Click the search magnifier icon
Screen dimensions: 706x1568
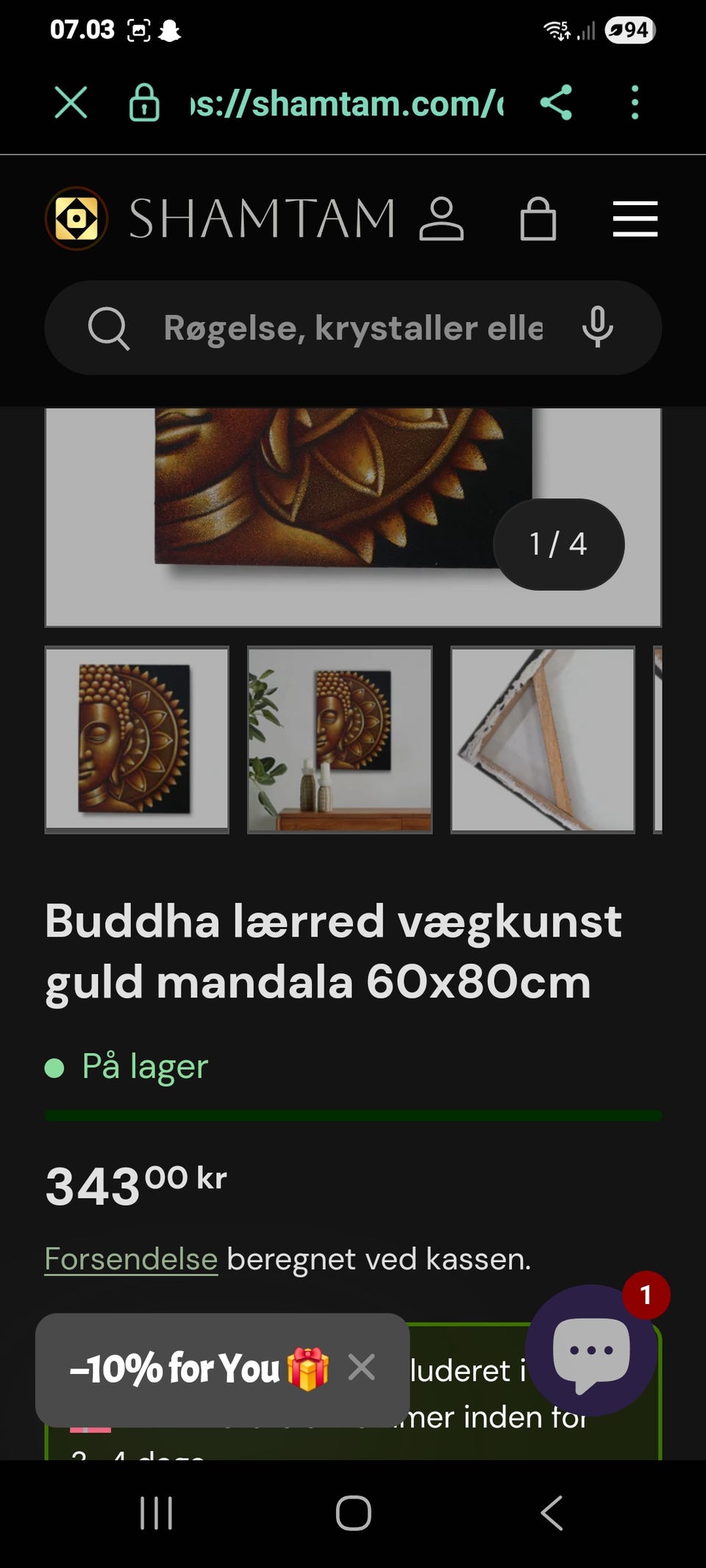(109, 328)
